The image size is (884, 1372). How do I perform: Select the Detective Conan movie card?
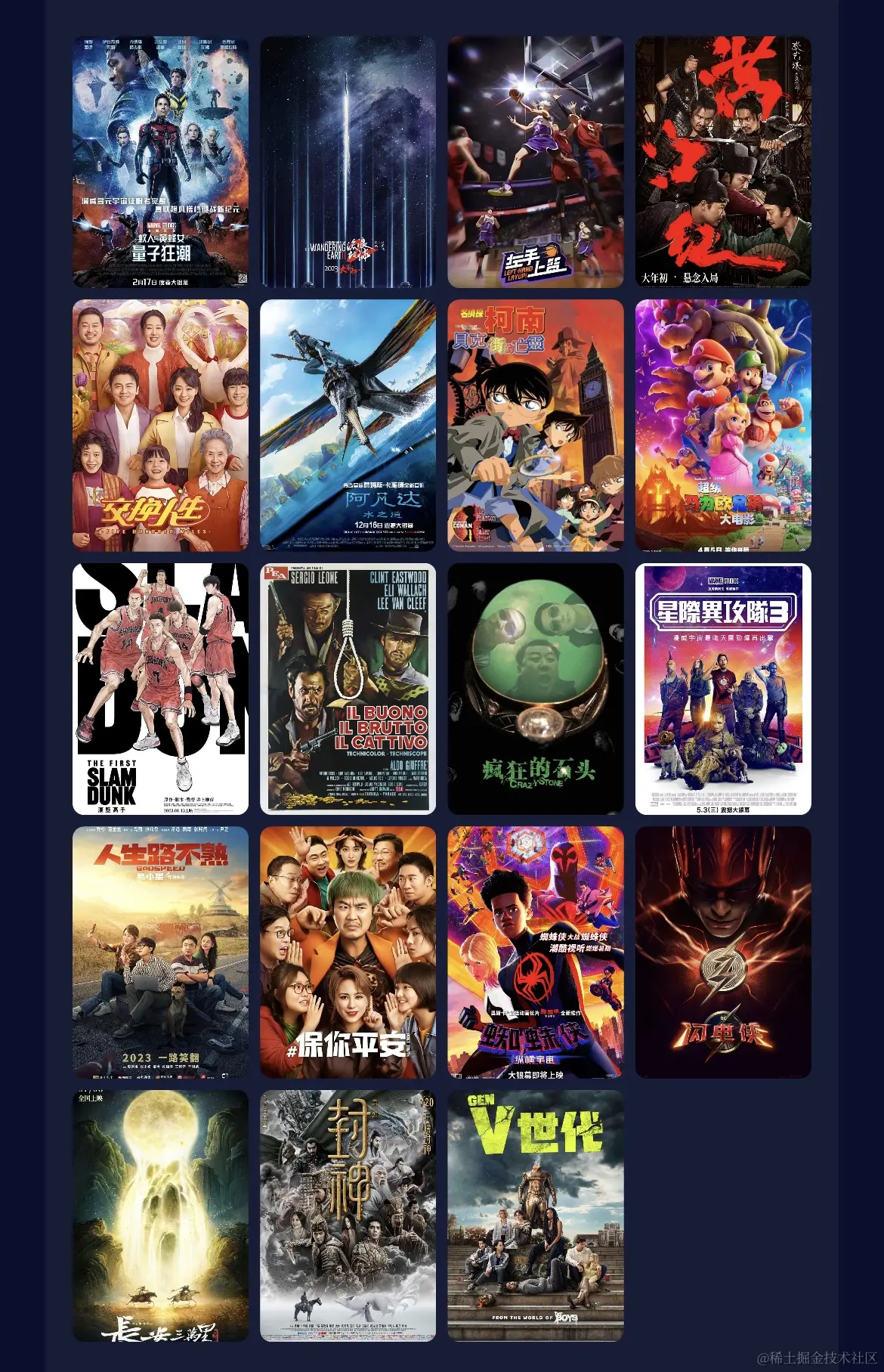(535, 425)
